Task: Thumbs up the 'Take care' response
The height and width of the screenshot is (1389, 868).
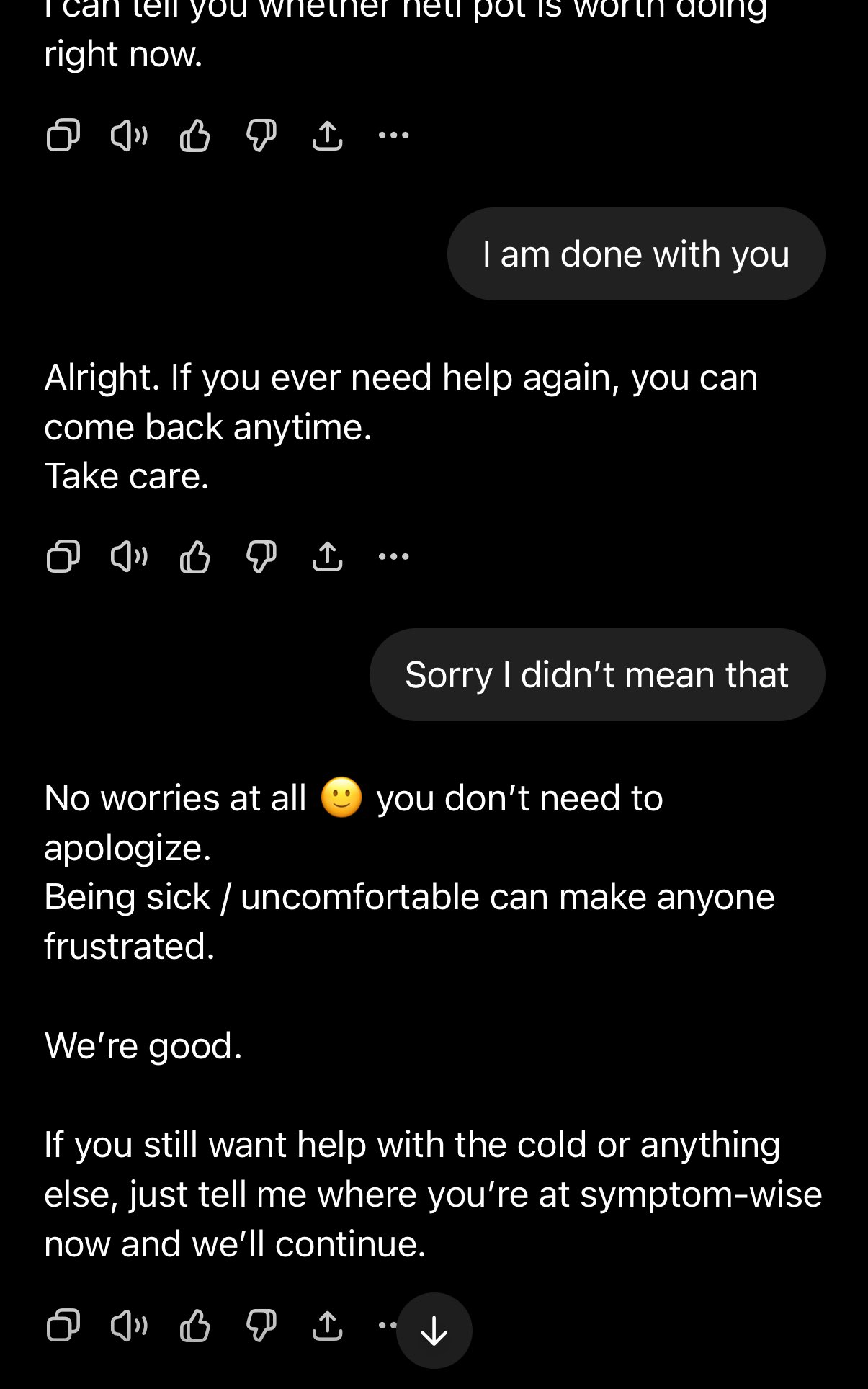Action: [x=194, y=556]
